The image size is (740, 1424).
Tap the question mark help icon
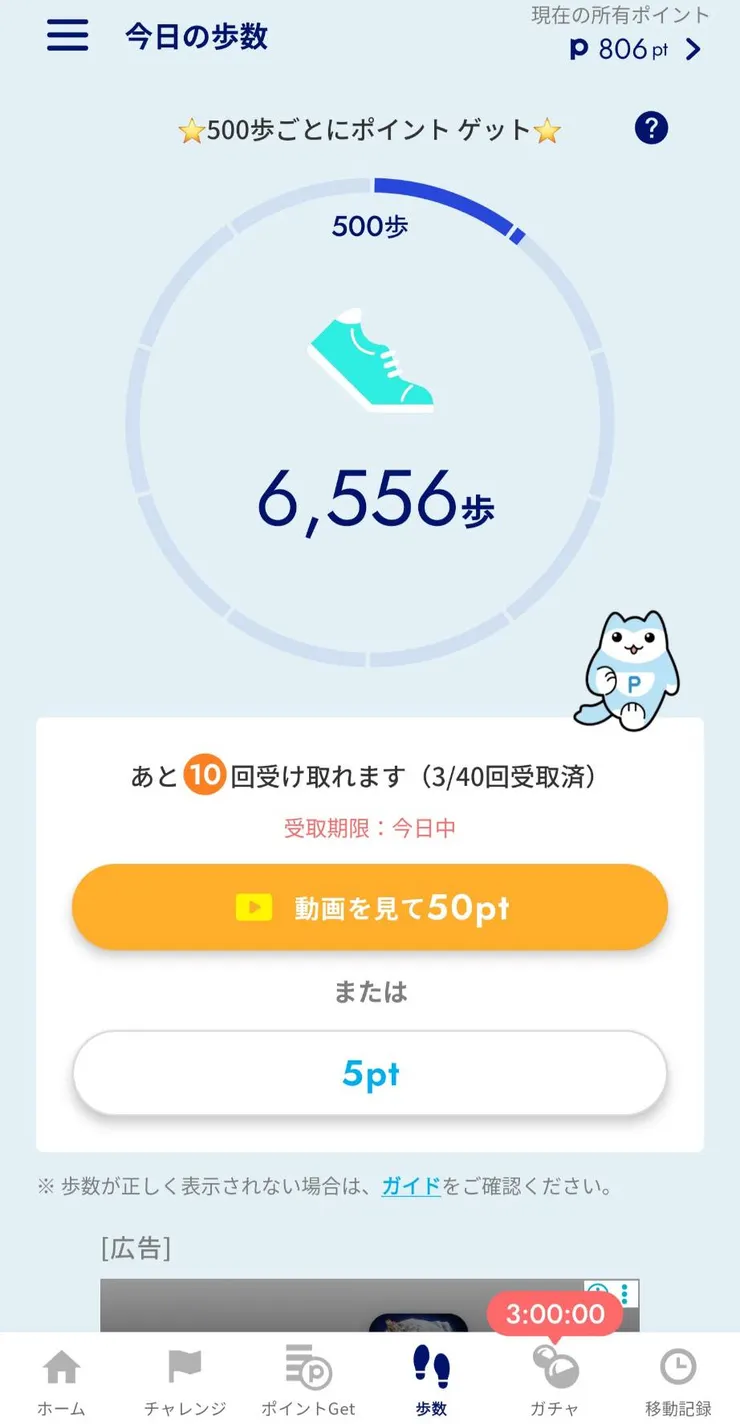point(650,127)
